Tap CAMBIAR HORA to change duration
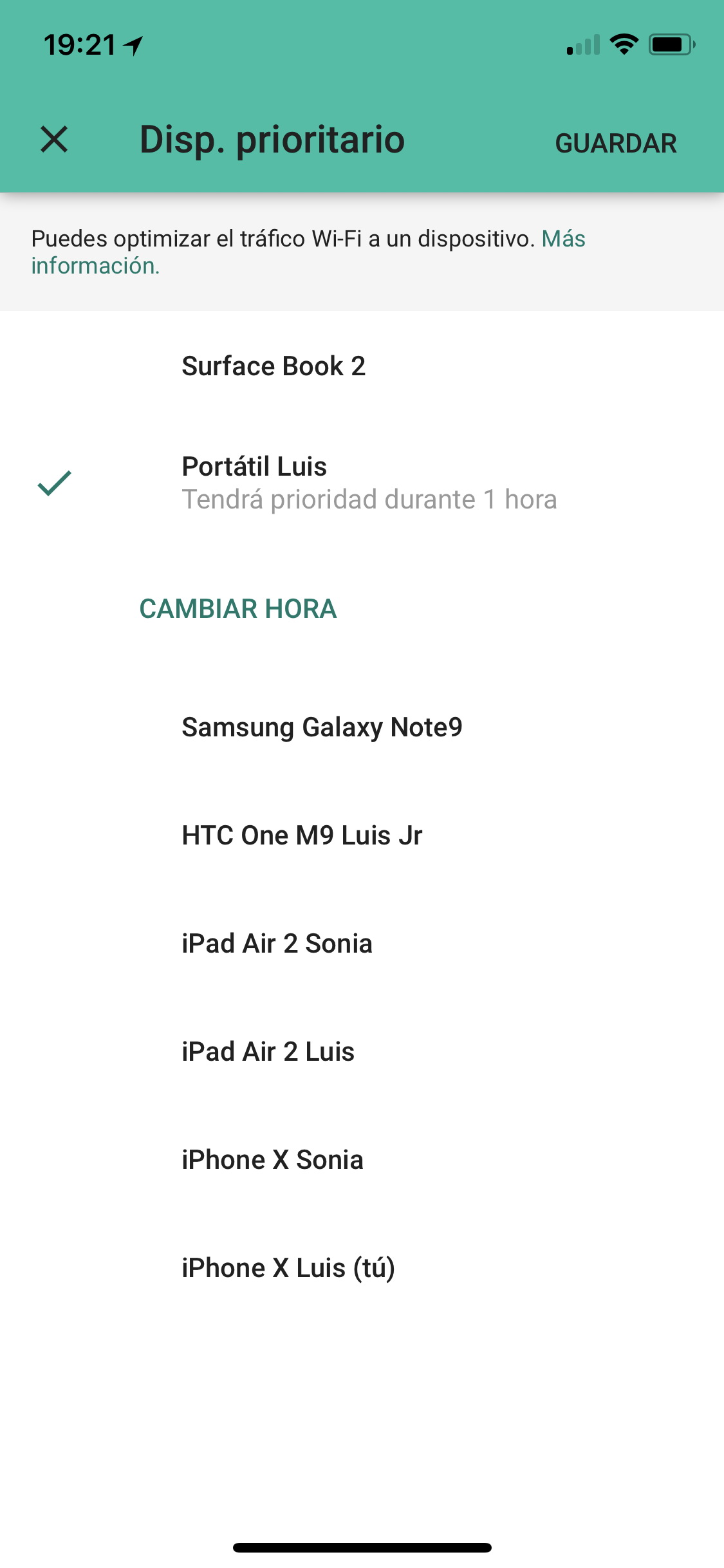The image size is (724, 1568). pos(238,609)
